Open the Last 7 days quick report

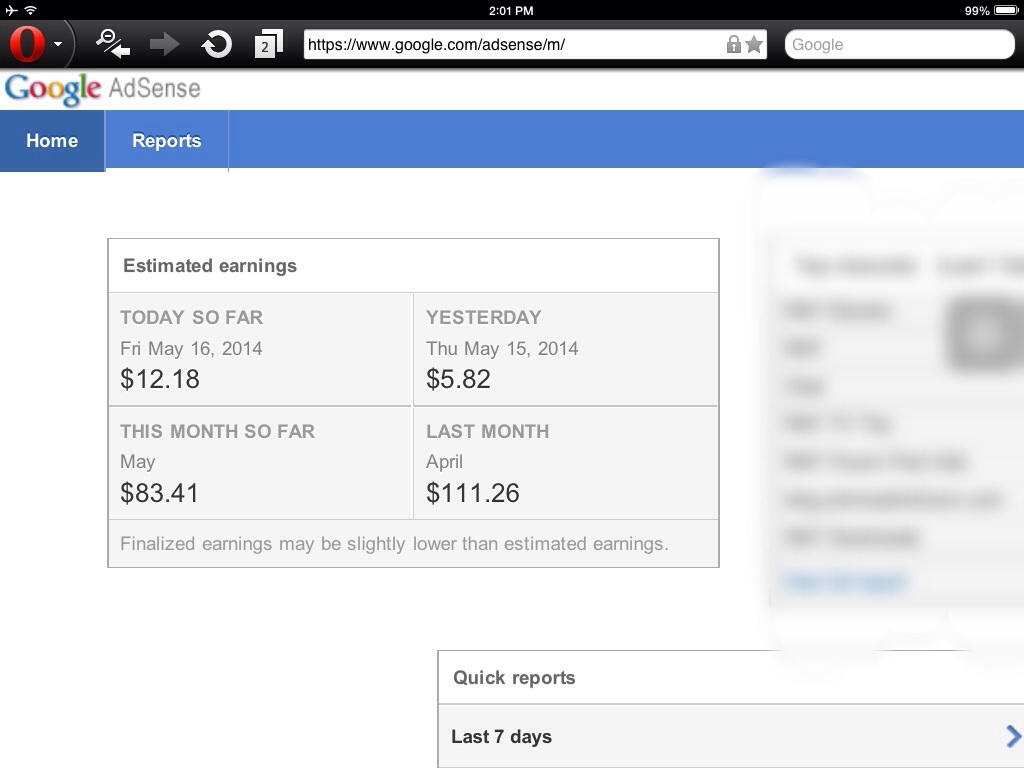tap(731, 736)
